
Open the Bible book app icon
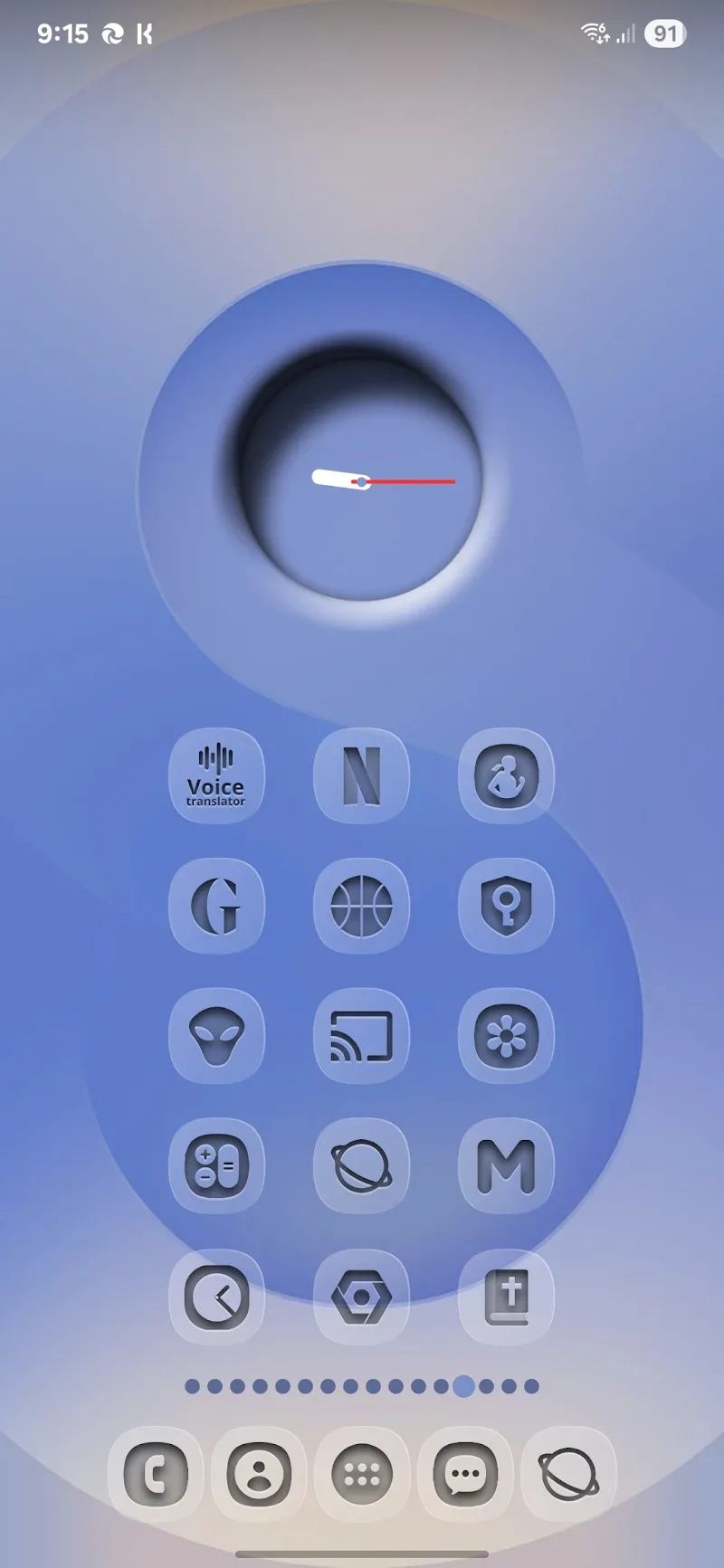[506, 1297]
